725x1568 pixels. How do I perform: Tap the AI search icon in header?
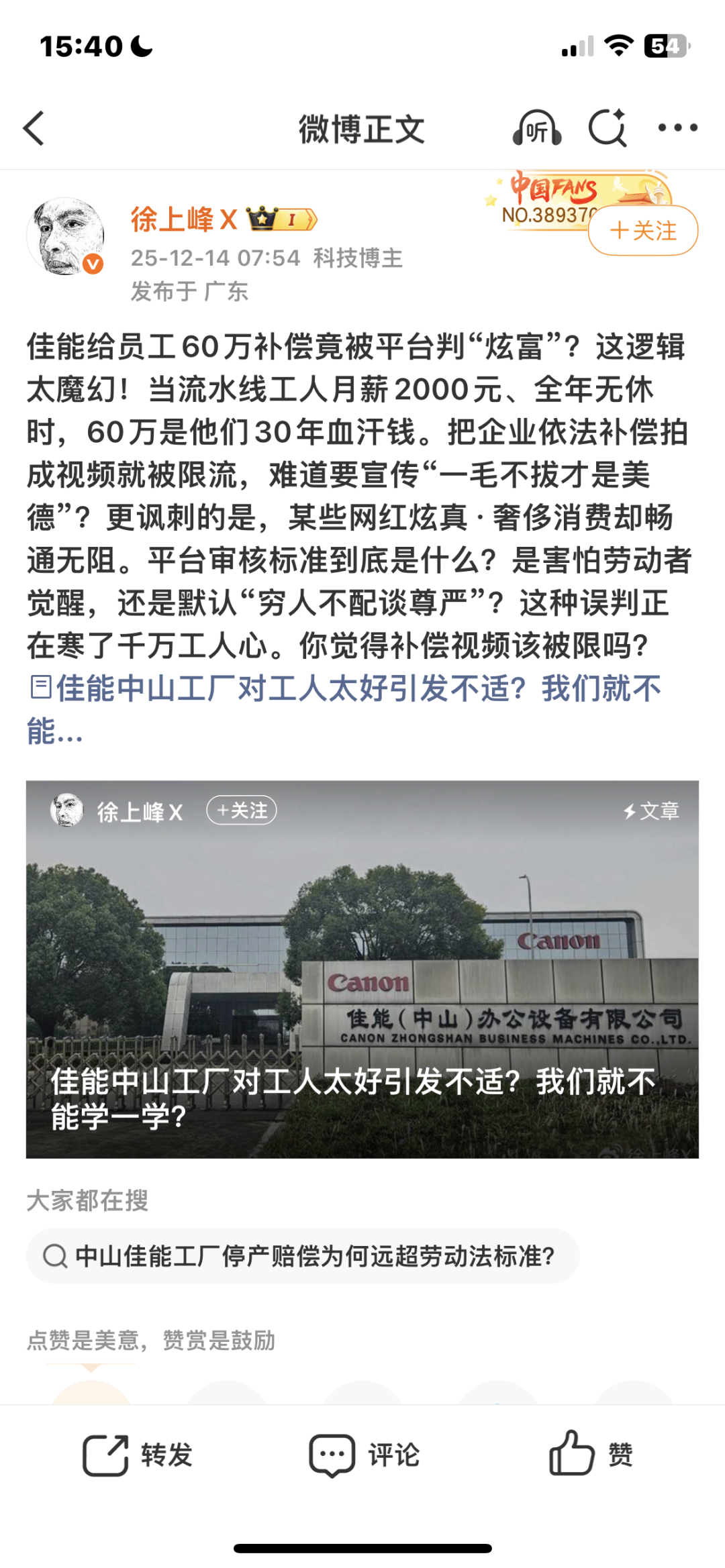click(608, 127)
